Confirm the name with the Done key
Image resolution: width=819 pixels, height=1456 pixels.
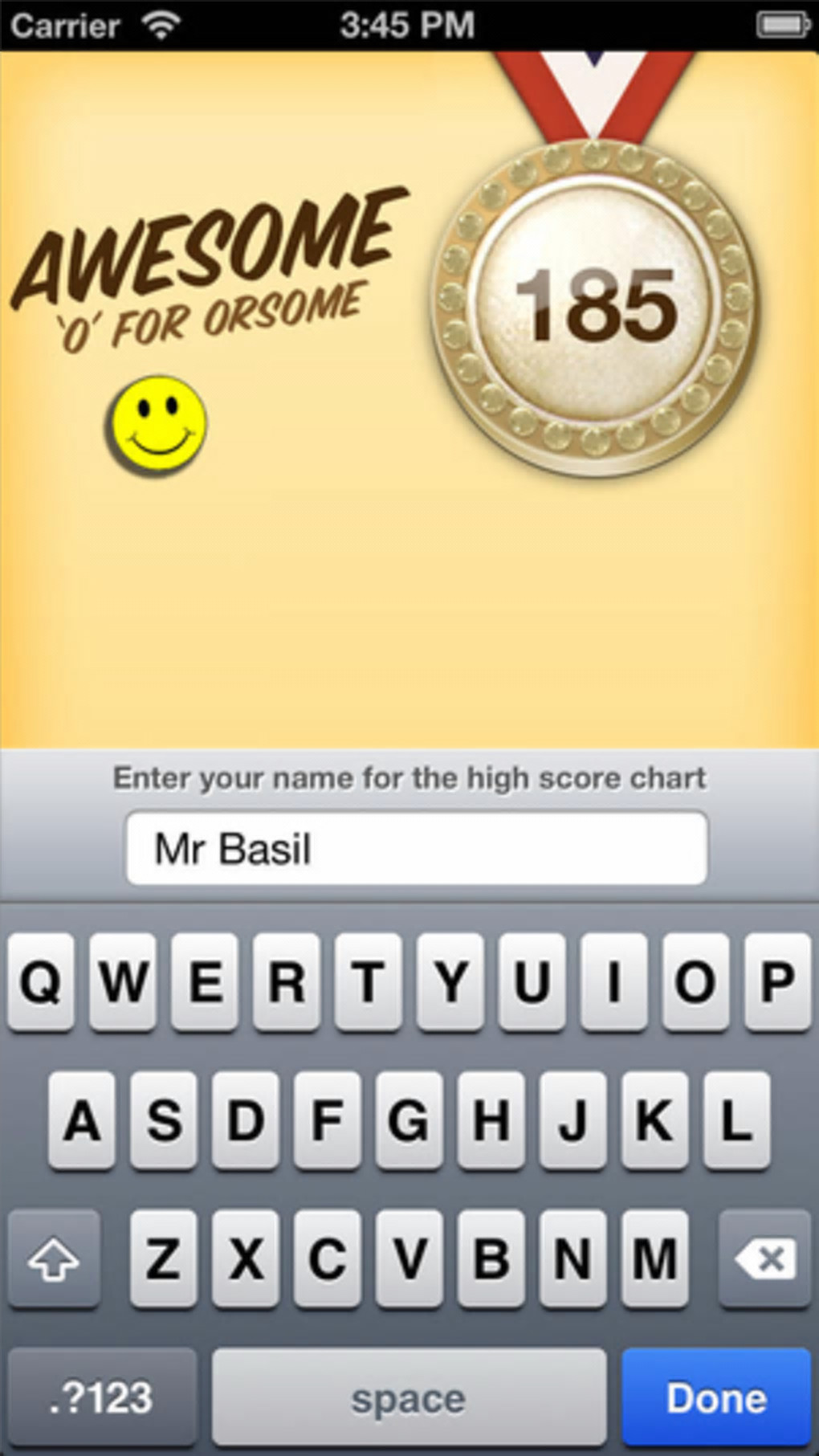click(716, 1397)
